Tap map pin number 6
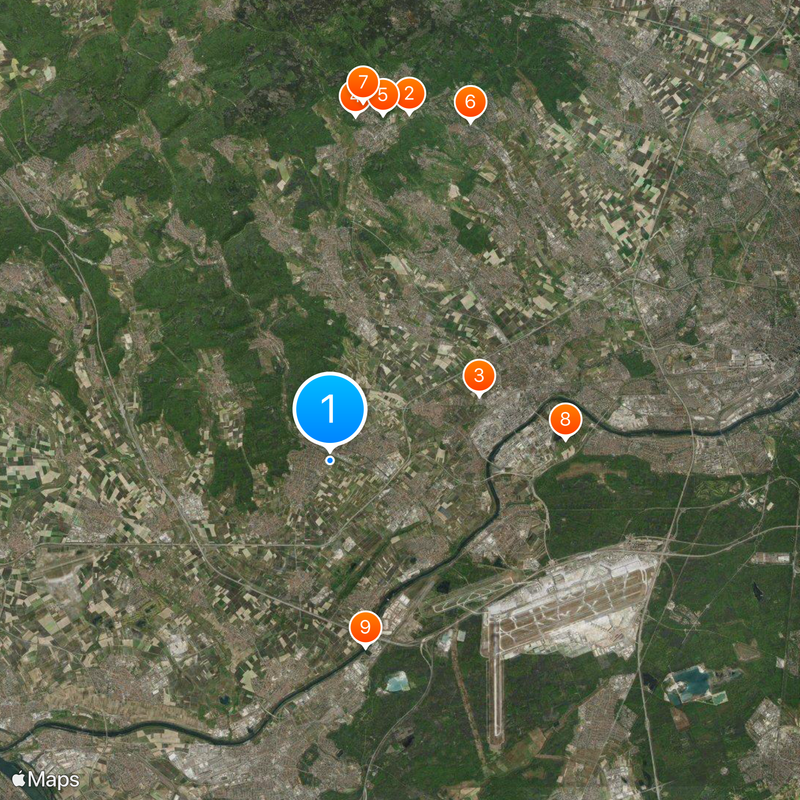Viewport: 800px width, 800px height. [470, 101]
